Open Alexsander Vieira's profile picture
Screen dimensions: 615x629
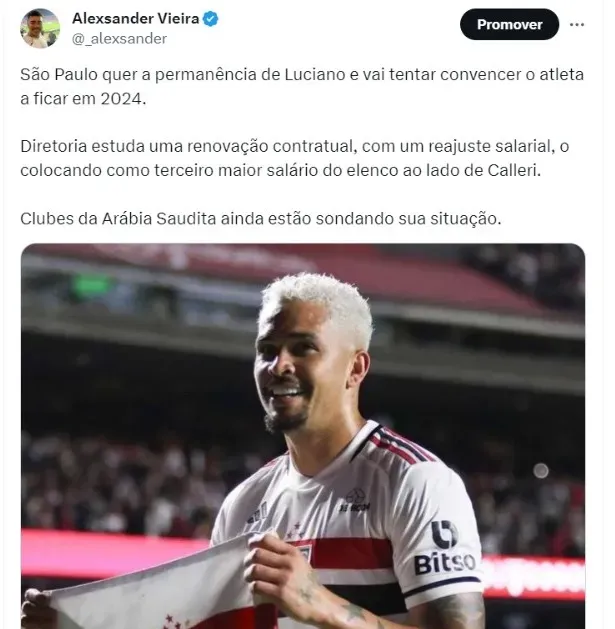(40, 28)
